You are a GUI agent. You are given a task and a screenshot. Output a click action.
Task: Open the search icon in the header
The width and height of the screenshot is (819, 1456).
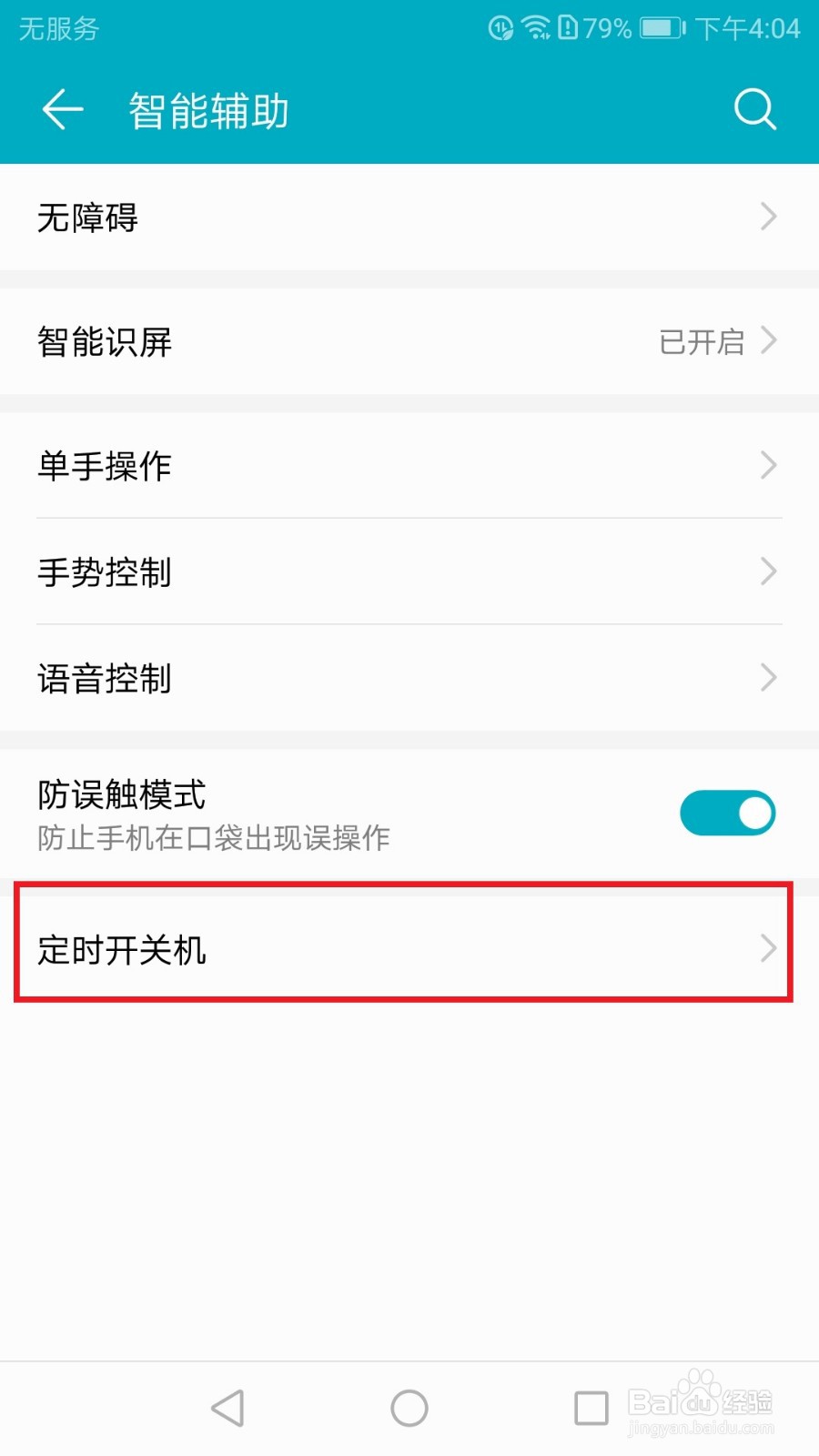tap(754, 109)
